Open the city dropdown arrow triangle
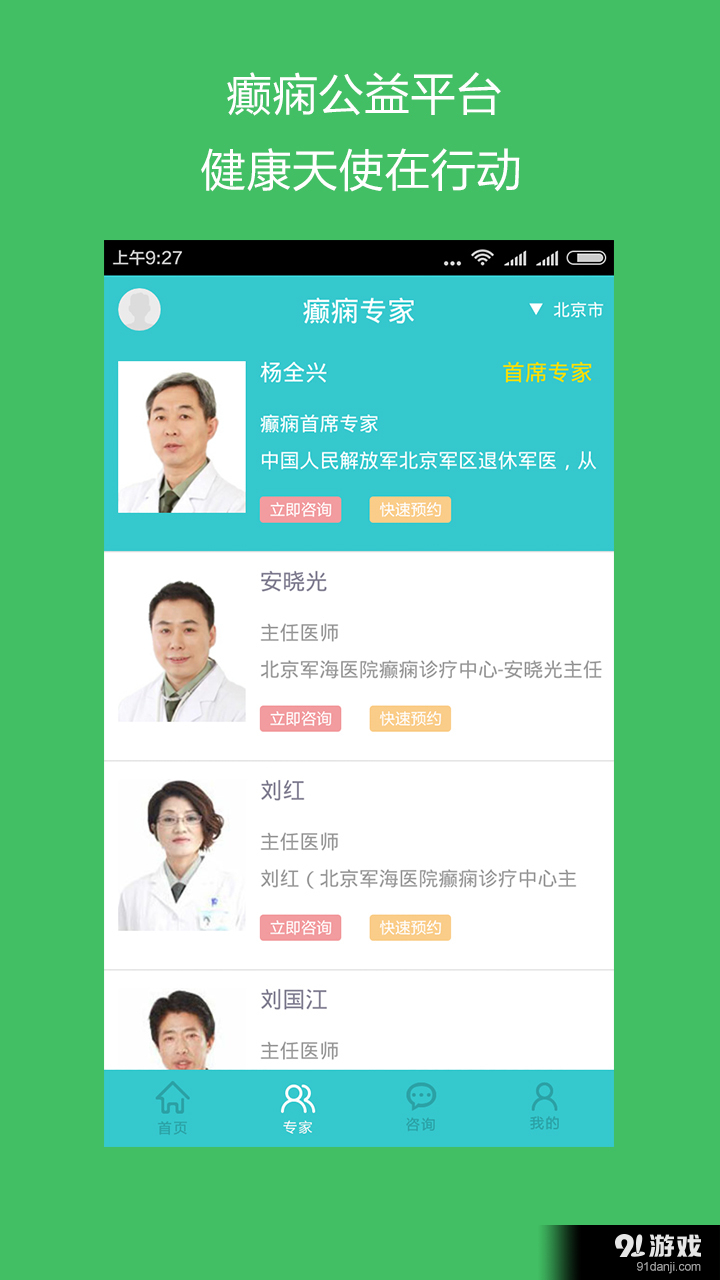720x1280 pixels. pos(536,310)
